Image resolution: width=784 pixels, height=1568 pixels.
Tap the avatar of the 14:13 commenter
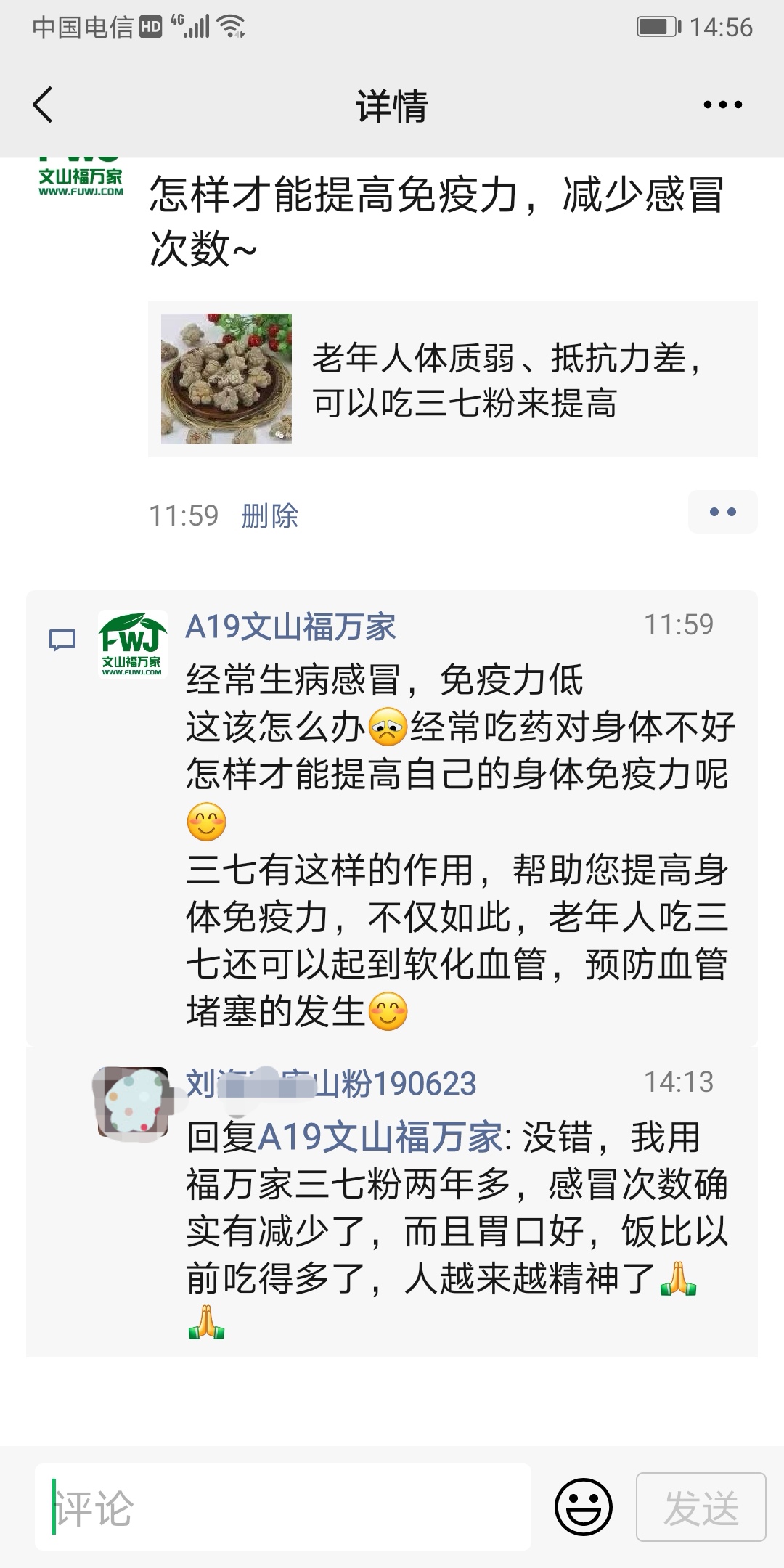click(x=132, y=1101)
